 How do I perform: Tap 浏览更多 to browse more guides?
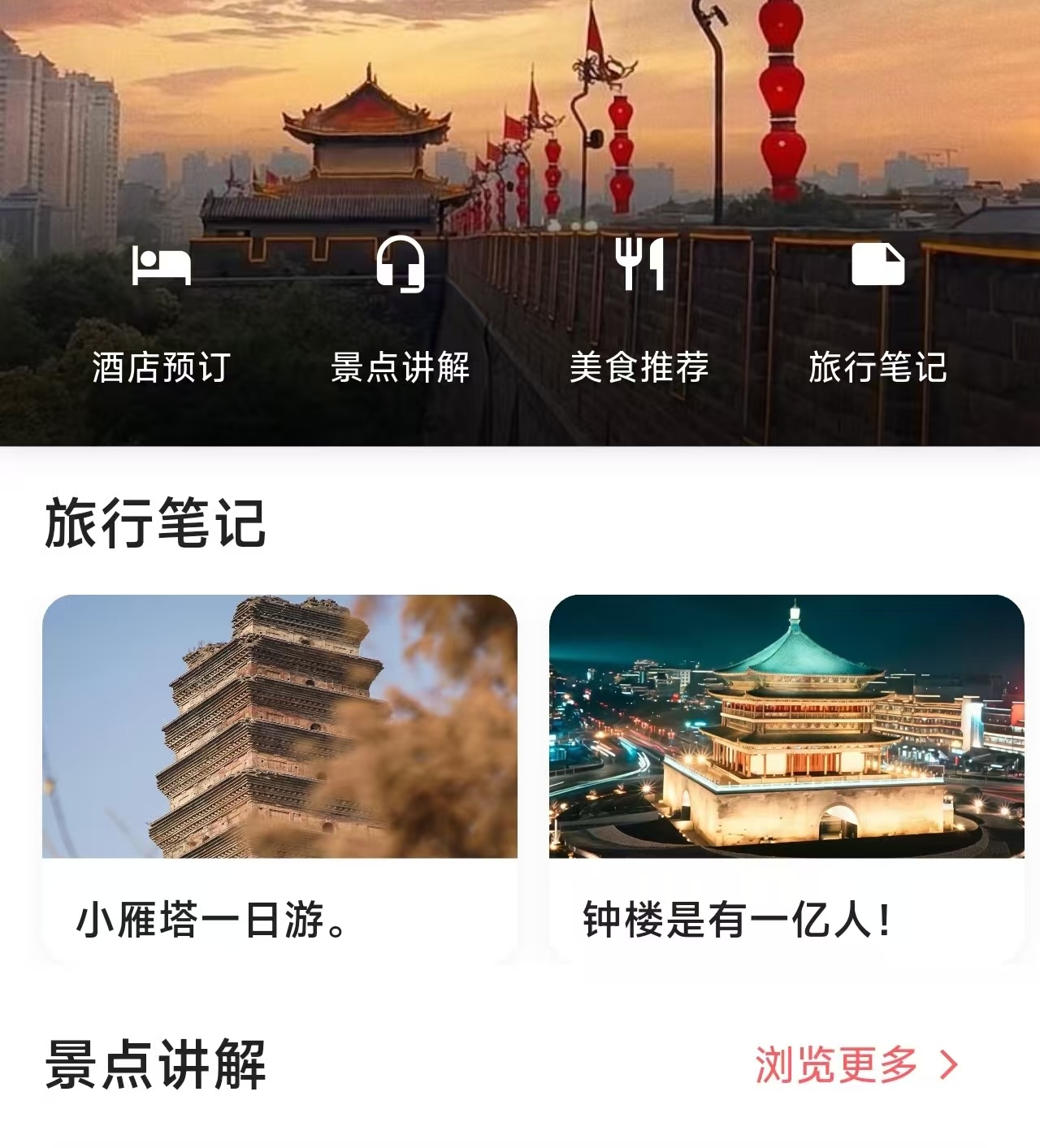856,1064
